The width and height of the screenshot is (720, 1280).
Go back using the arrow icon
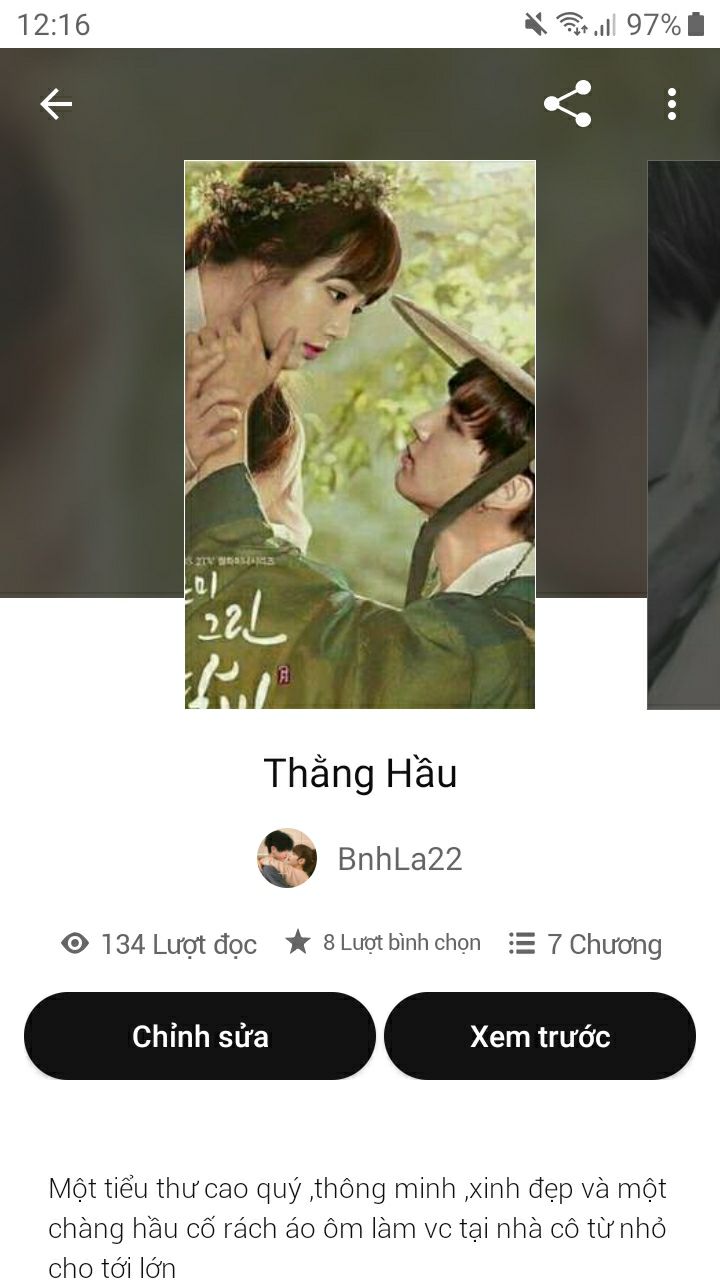tap(56, 104)
